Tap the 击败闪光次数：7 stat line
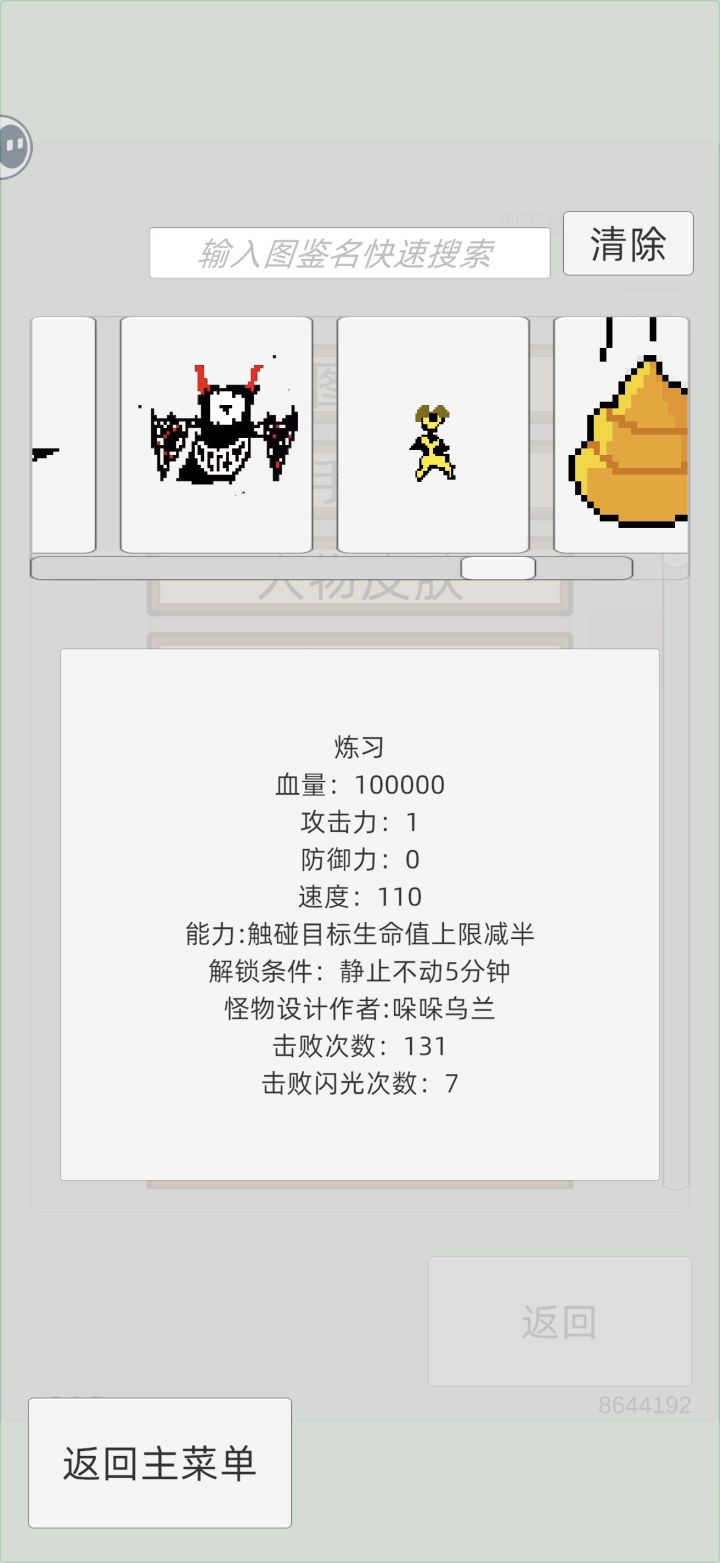 pyautogui.click(x=360, y=1083)
